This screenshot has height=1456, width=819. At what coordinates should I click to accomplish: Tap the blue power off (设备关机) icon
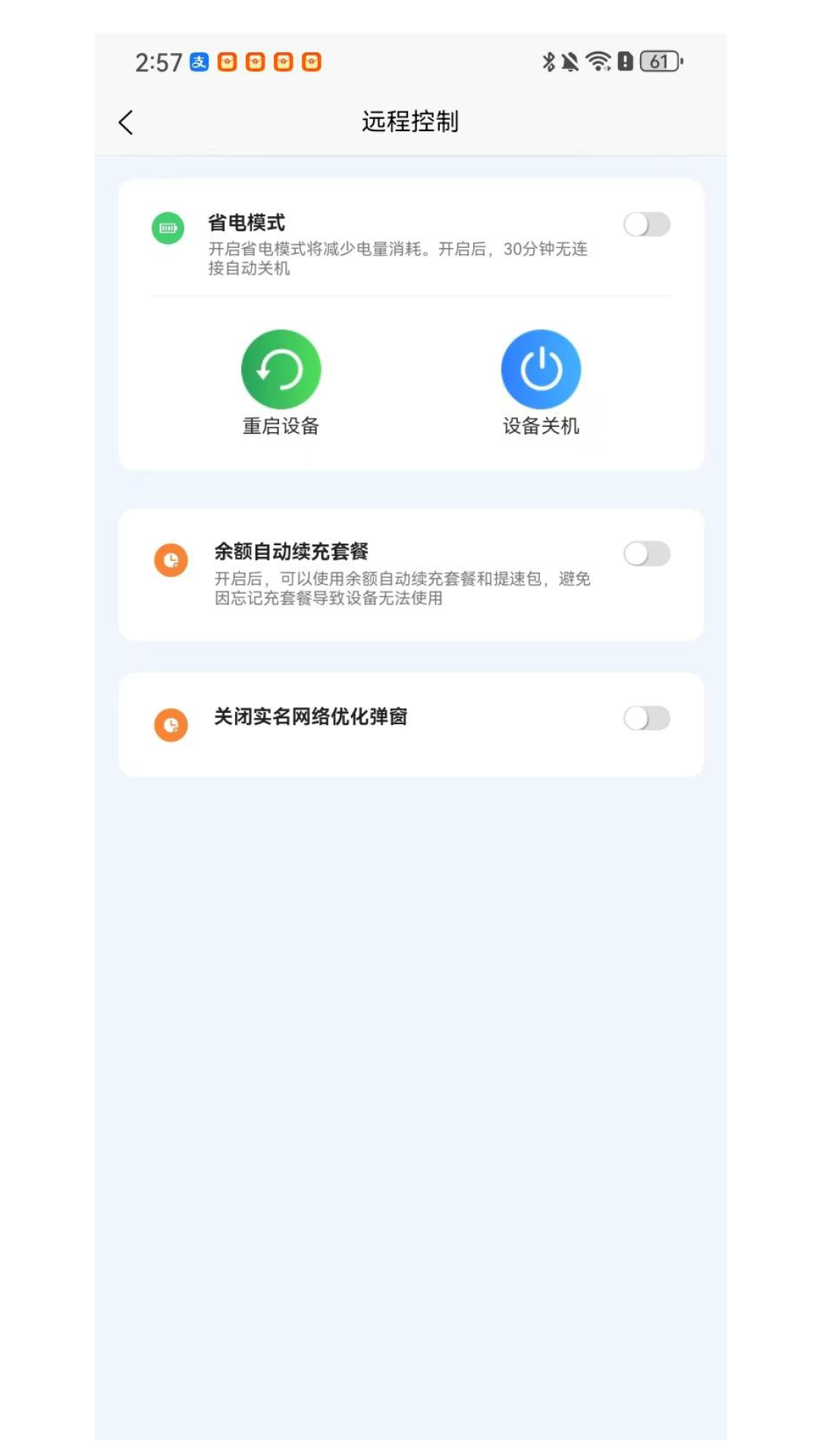tap(541, 369)
